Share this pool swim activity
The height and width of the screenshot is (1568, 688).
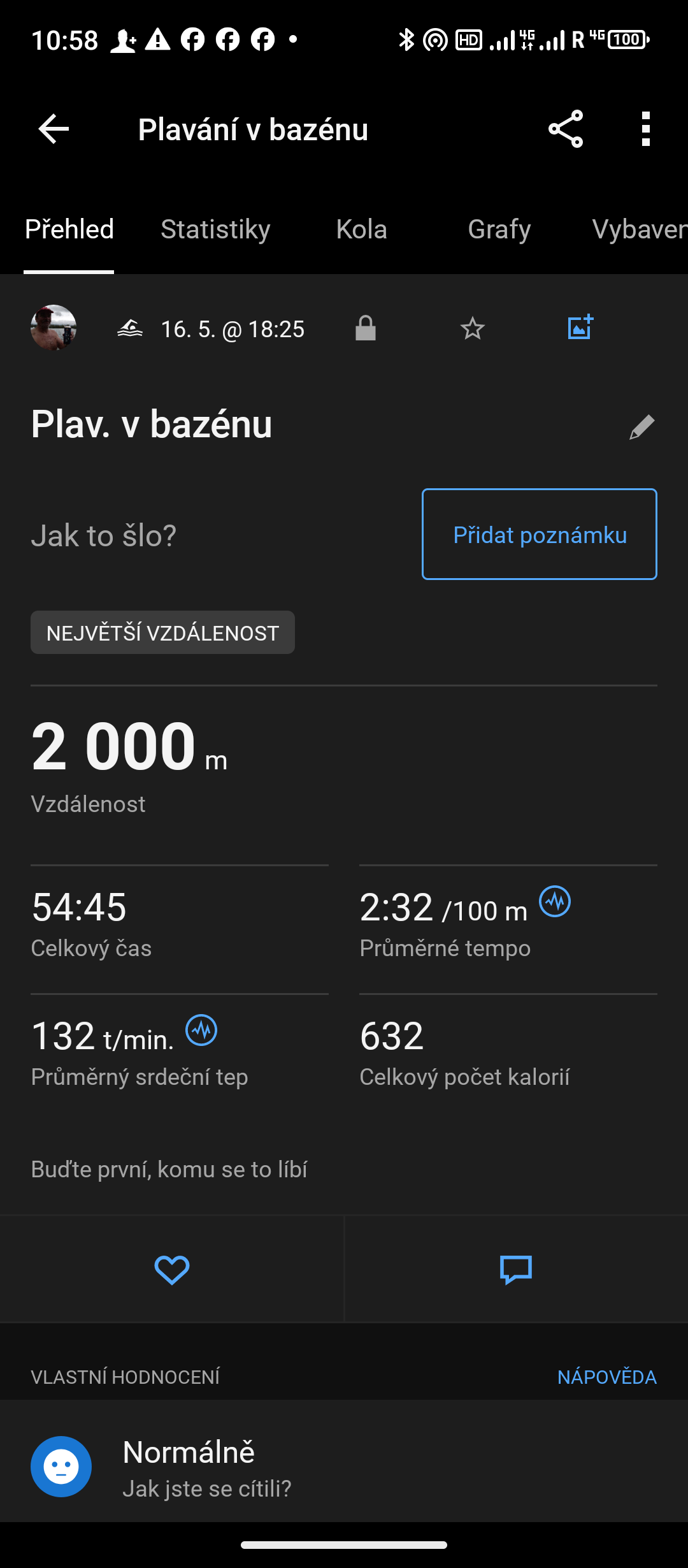[566, 129]
